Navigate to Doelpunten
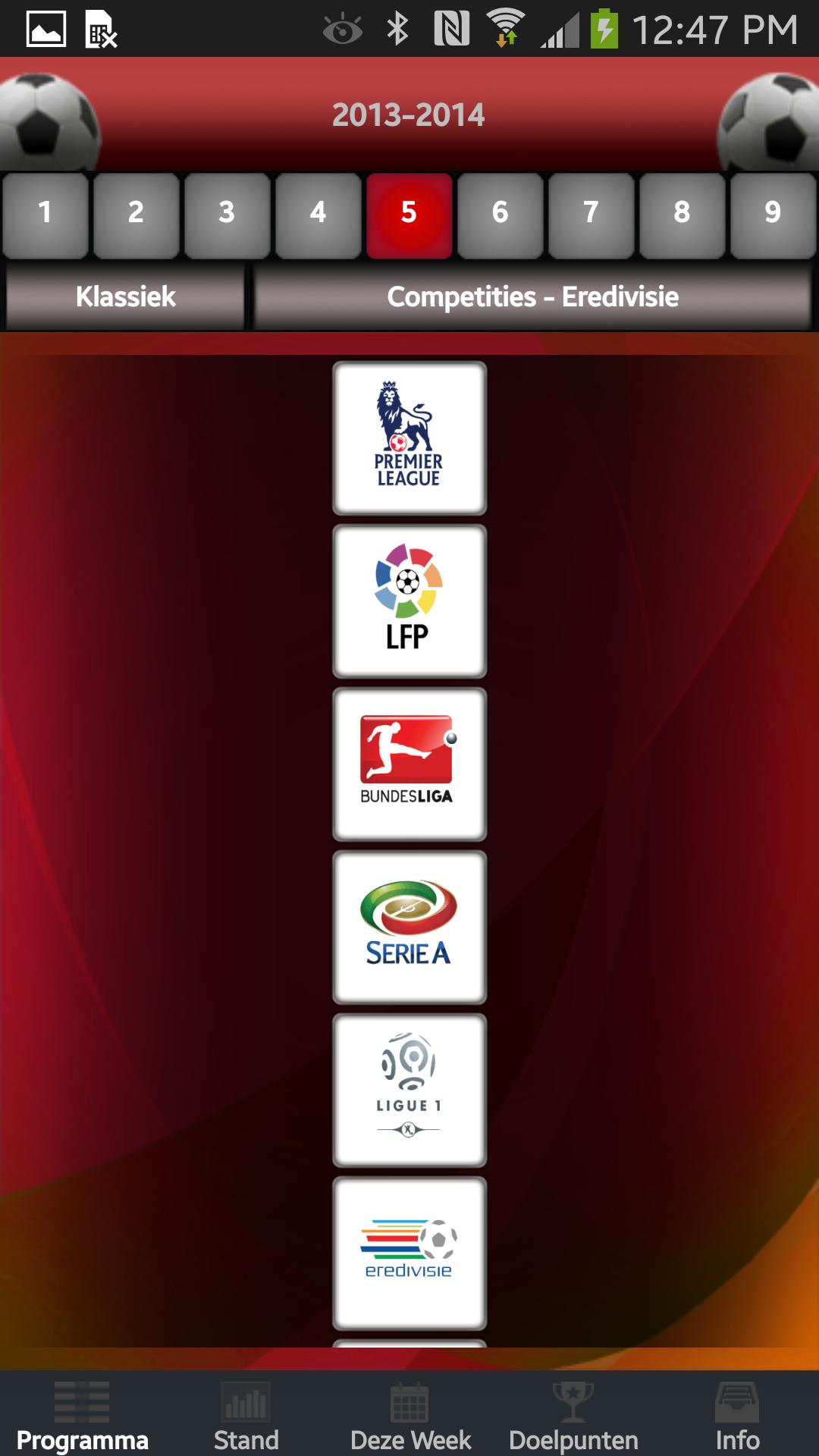Image resolution: width=819 pixels, height=1456 pixels. (573, 1426)
